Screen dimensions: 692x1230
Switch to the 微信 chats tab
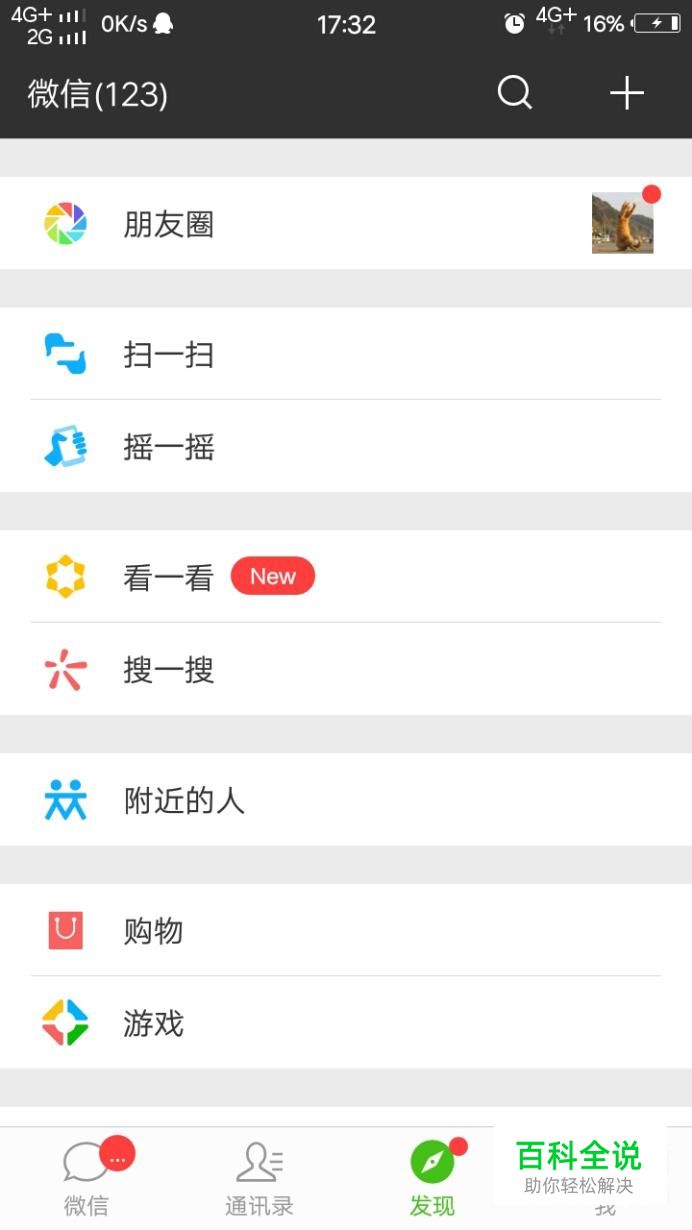[87, 1179]
